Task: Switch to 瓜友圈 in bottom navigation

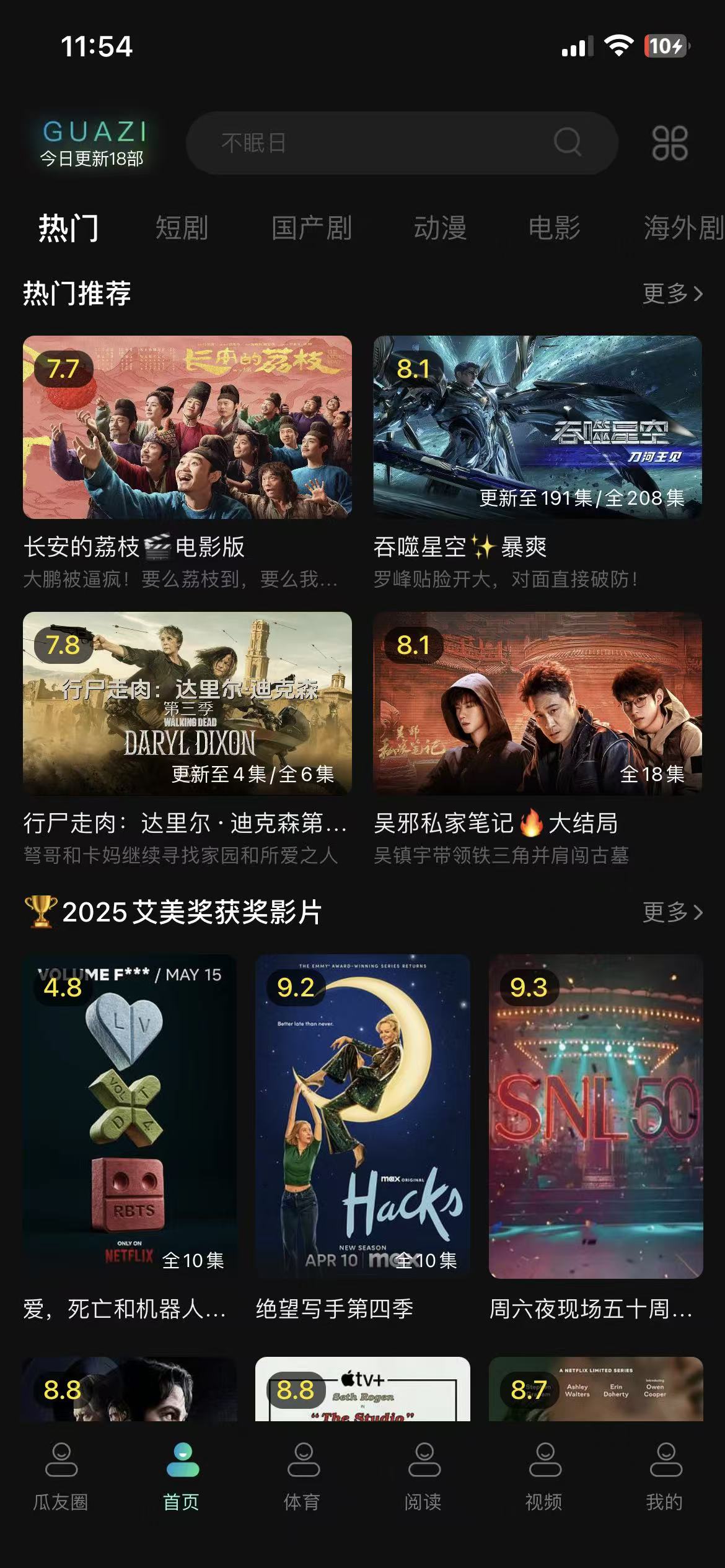Action: 61,1476
